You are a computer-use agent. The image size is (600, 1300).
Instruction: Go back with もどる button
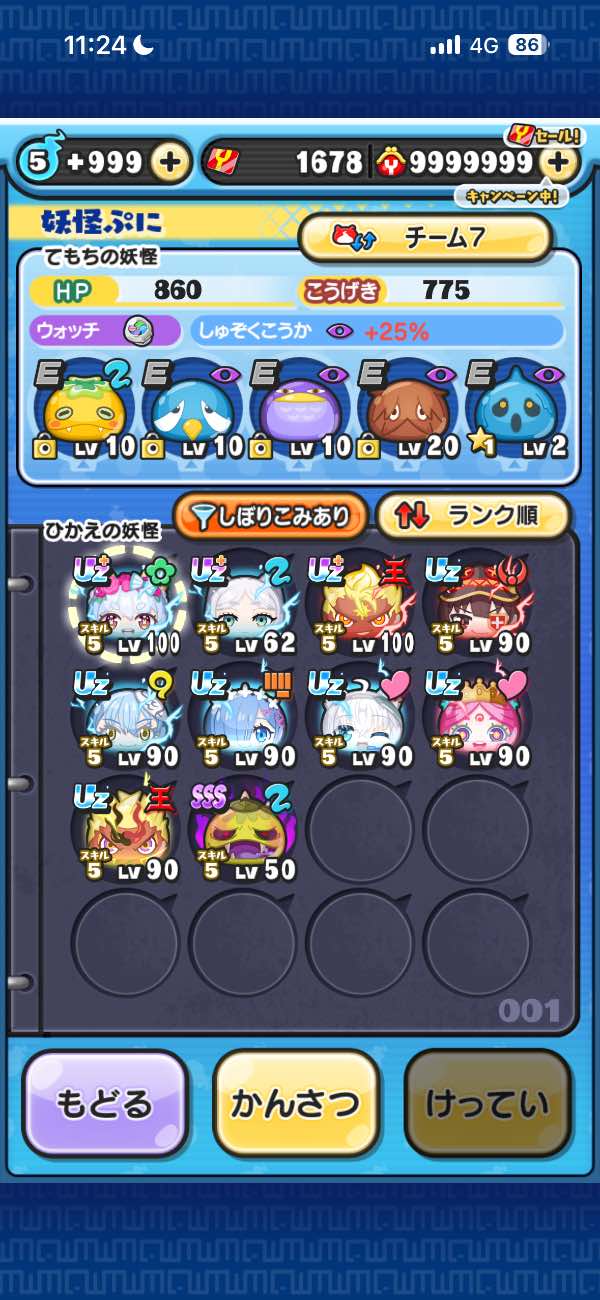pyautogui.click(x=105, y=1104)
